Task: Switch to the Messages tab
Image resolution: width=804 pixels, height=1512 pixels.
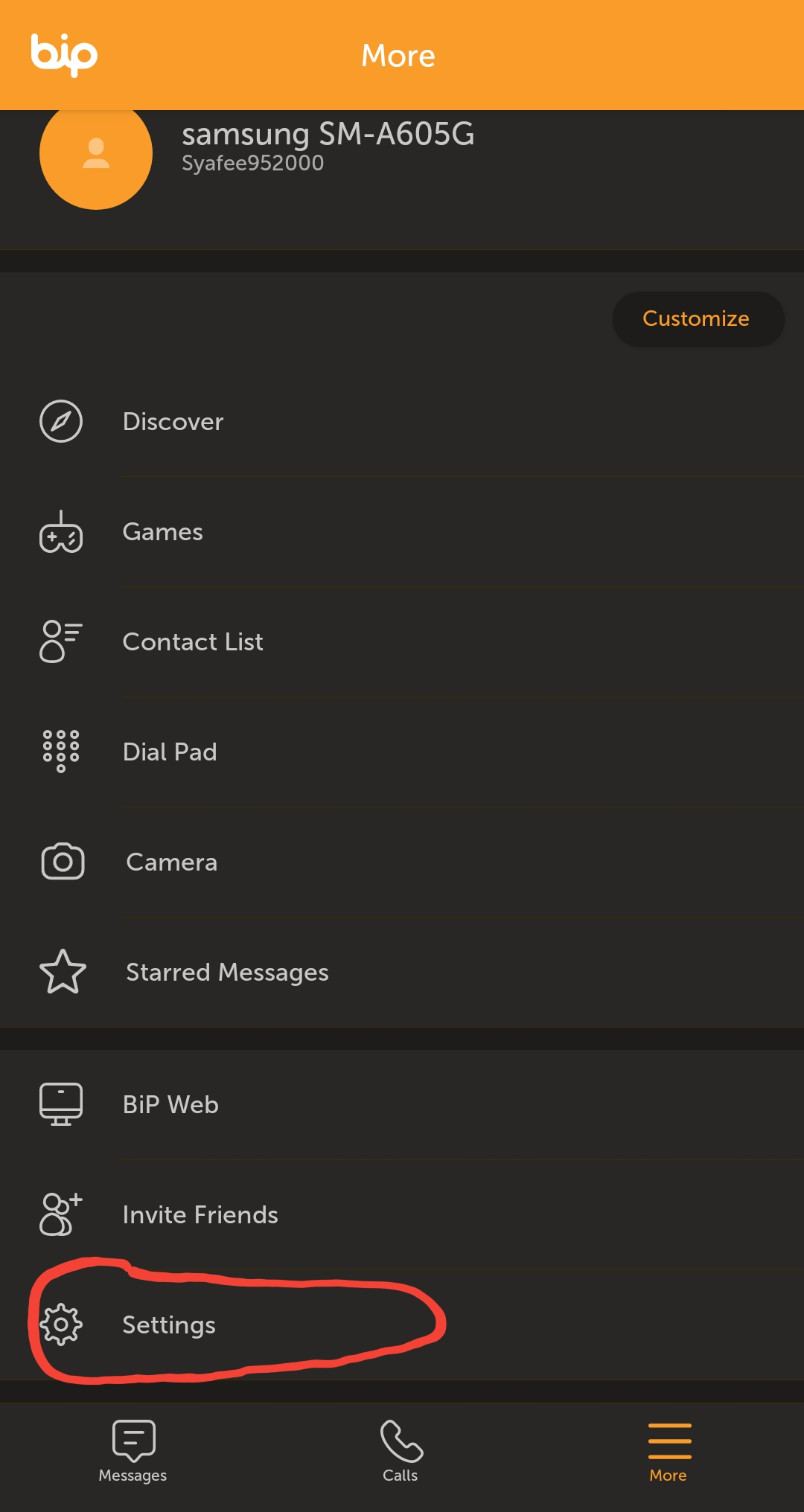Action: pos(133,1451)
